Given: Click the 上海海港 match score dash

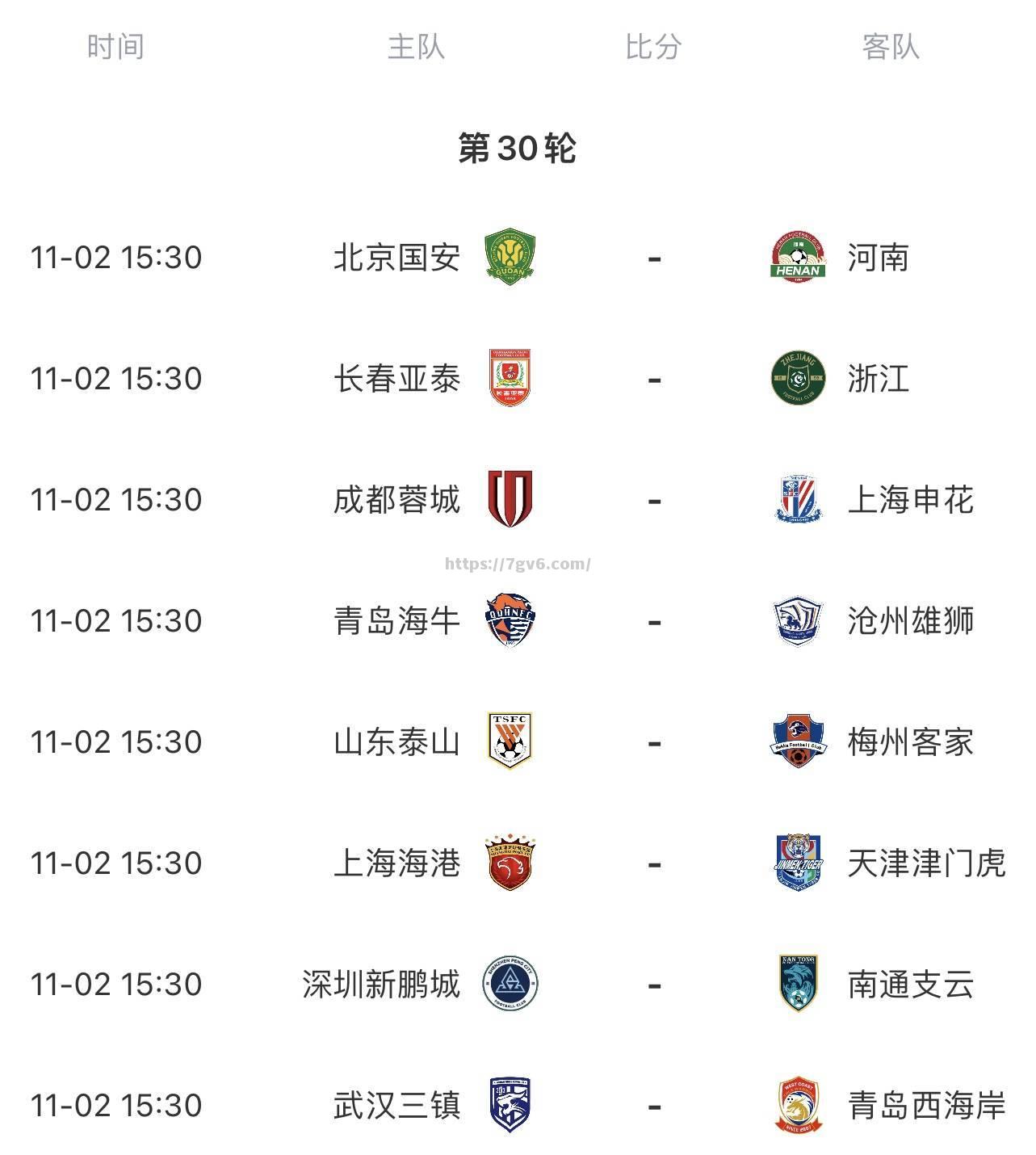Looking at the screenshot, I should tap(654, 863).
